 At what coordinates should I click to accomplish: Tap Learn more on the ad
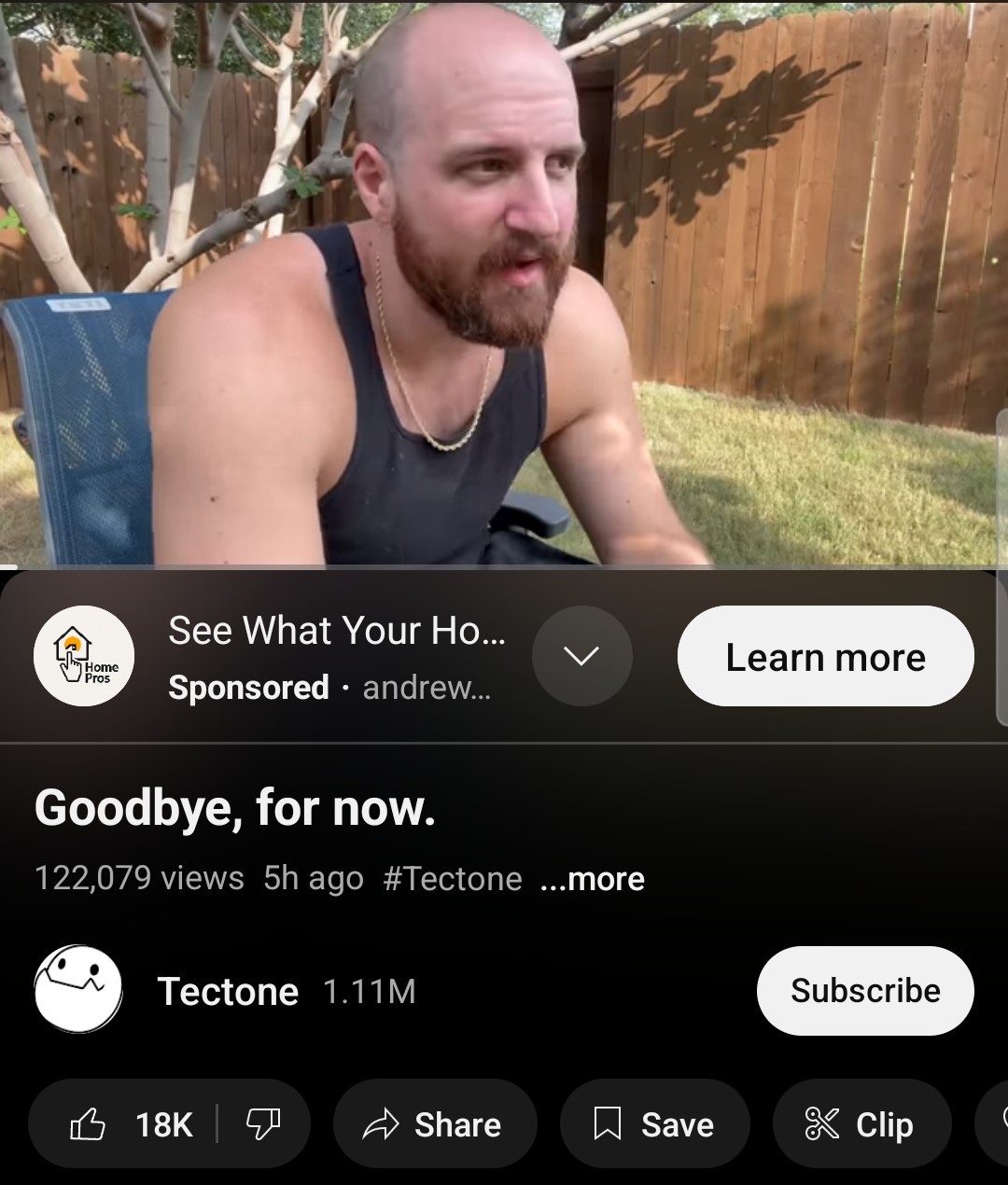(825, 656)
